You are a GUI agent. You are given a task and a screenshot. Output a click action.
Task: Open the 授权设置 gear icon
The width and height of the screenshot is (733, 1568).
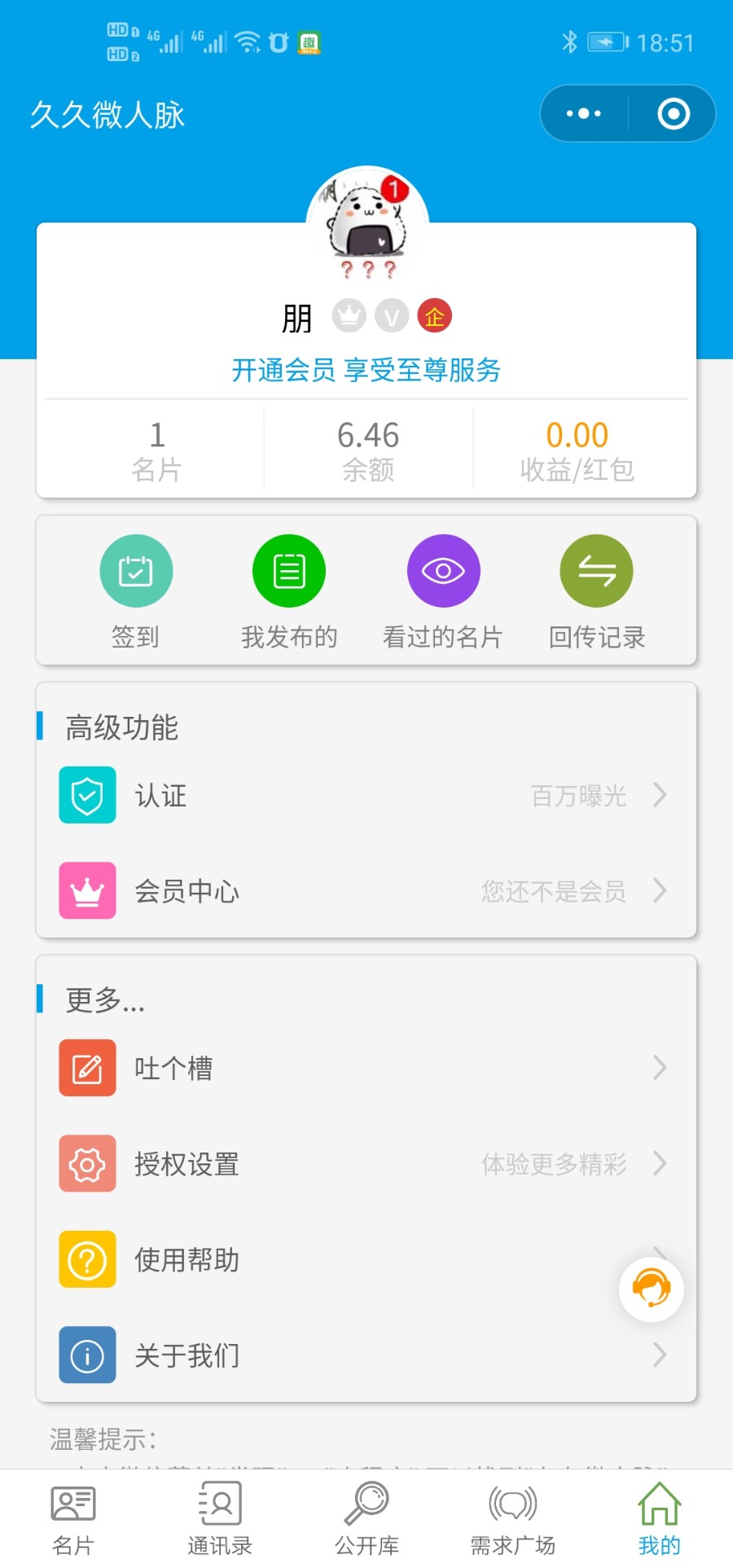(x=87, y=1164)
